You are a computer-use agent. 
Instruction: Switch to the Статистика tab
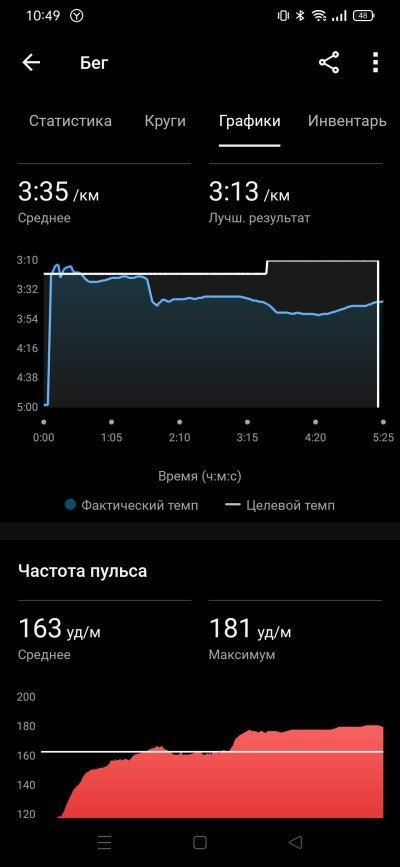[x=70, y=121]
